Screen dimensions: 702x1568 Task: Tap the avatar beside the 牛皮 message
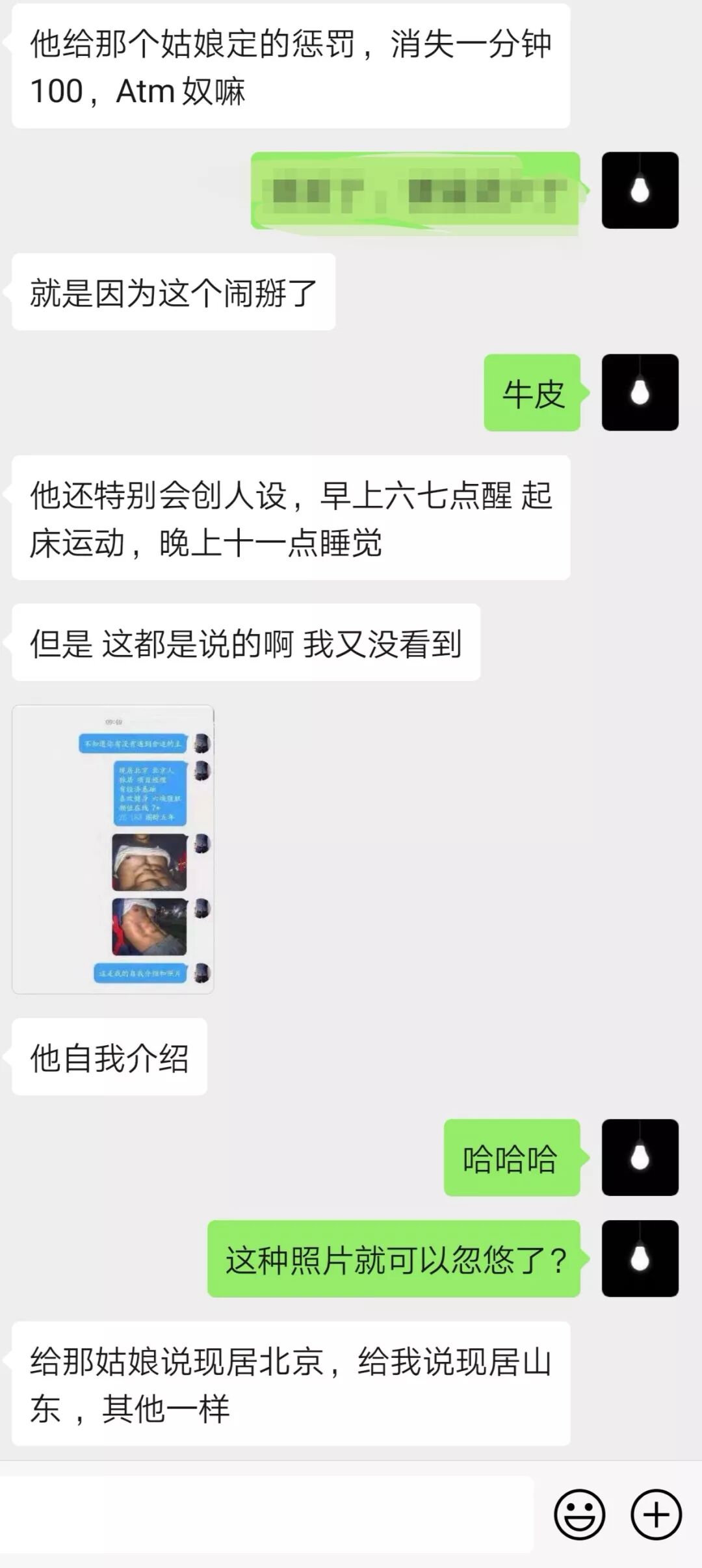tap(640, 392)
